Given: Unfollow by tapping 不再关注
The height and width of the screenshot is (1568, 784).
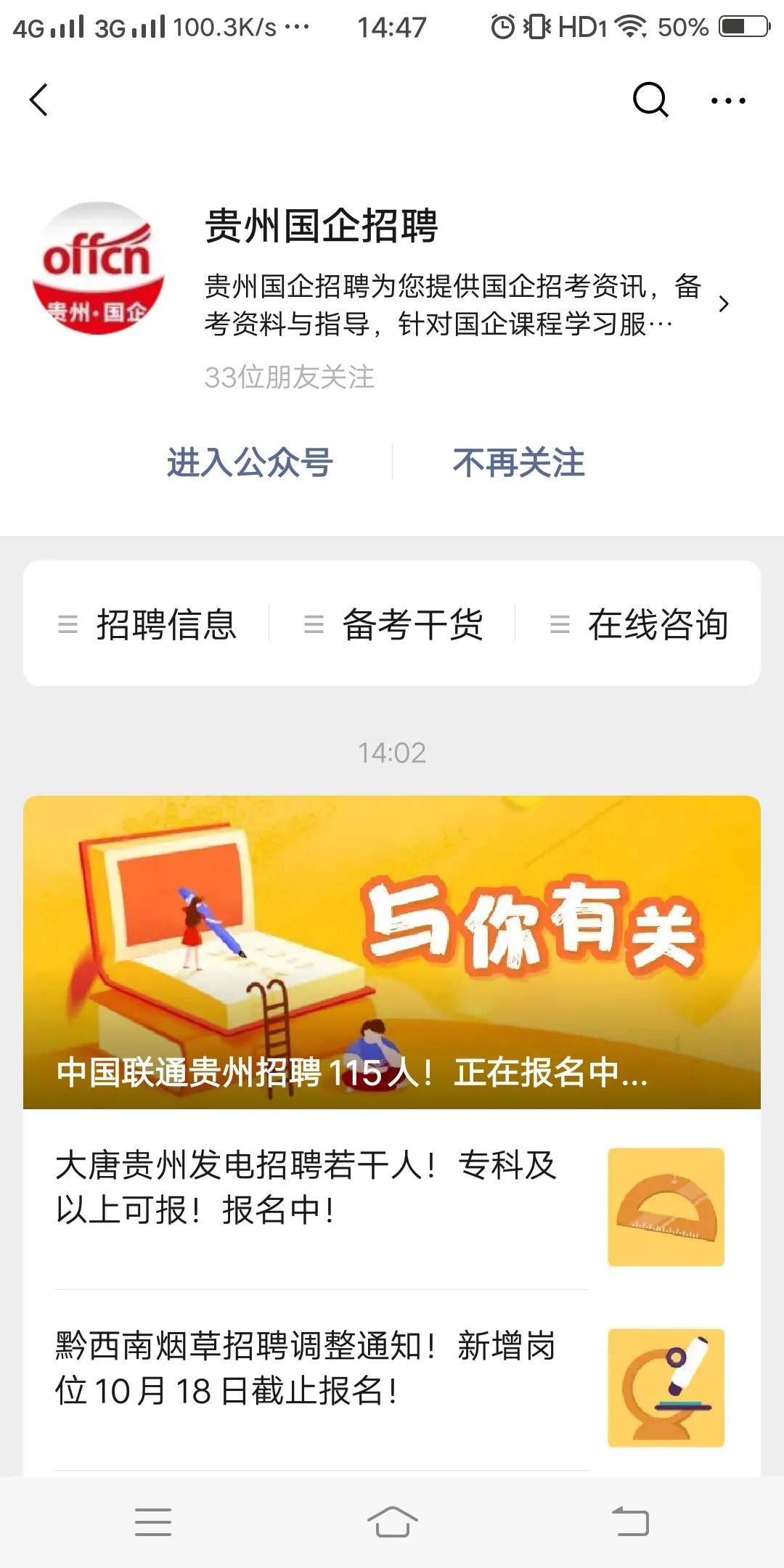Looking at the screenshot, I should tap(518, 462).
